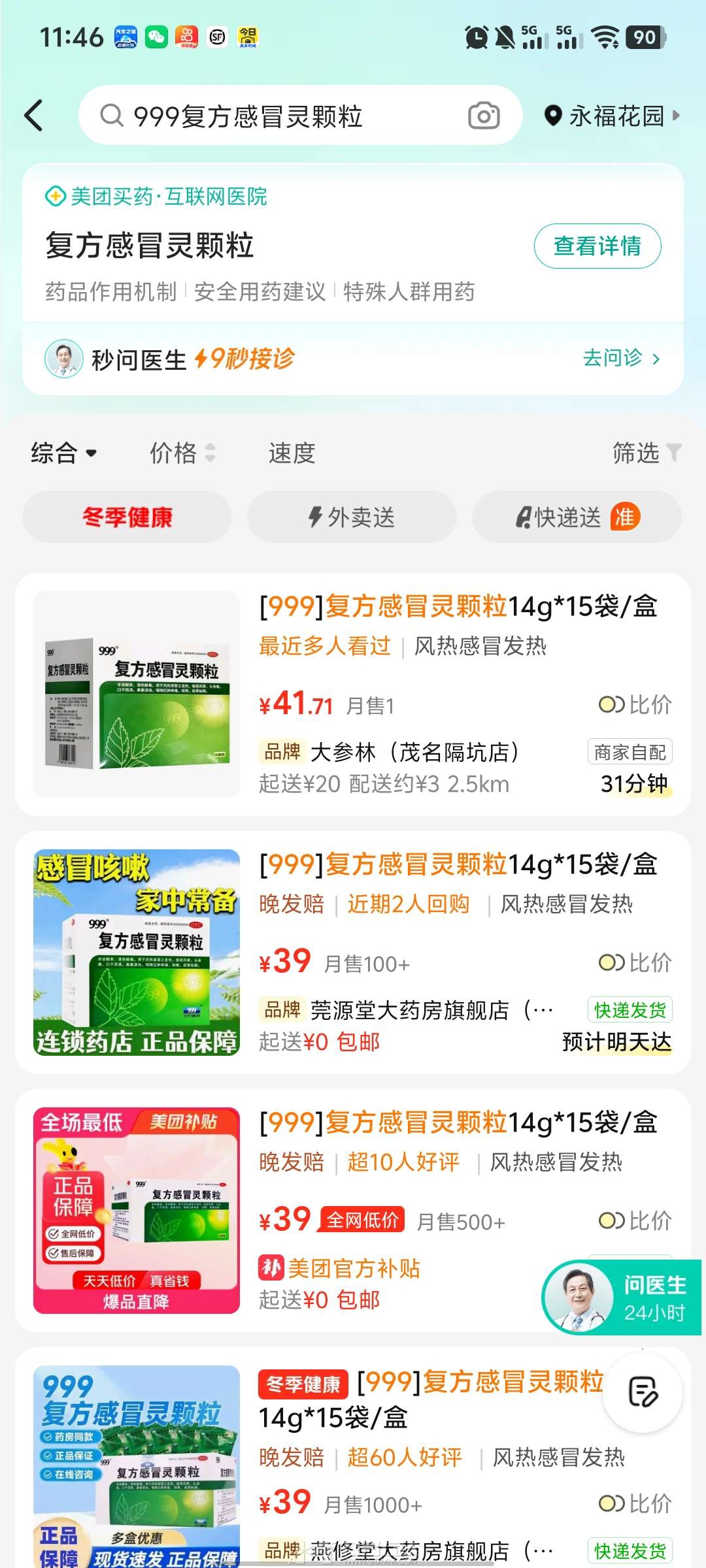The width and height of the screenshot is (706, 1568).
Task: Sort results by 价格
Action: 182,453
